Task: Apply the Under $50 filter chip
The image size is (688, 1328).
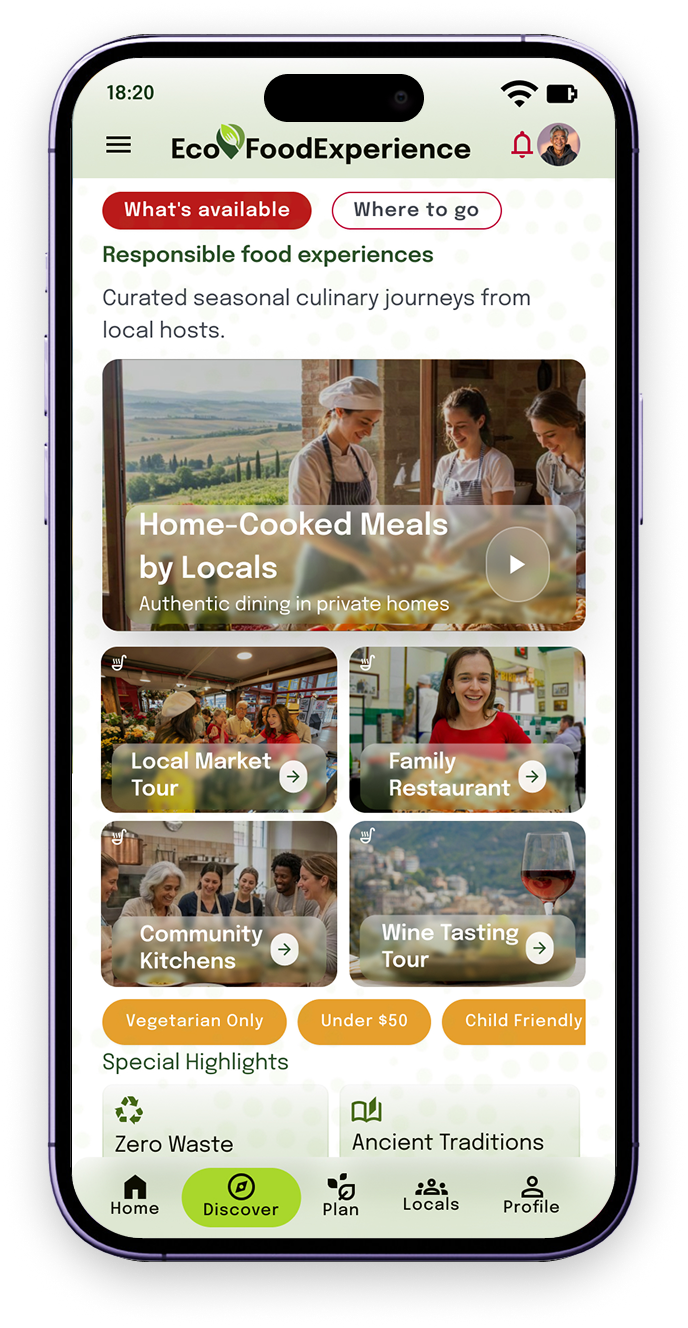Action: point(364,1021)
